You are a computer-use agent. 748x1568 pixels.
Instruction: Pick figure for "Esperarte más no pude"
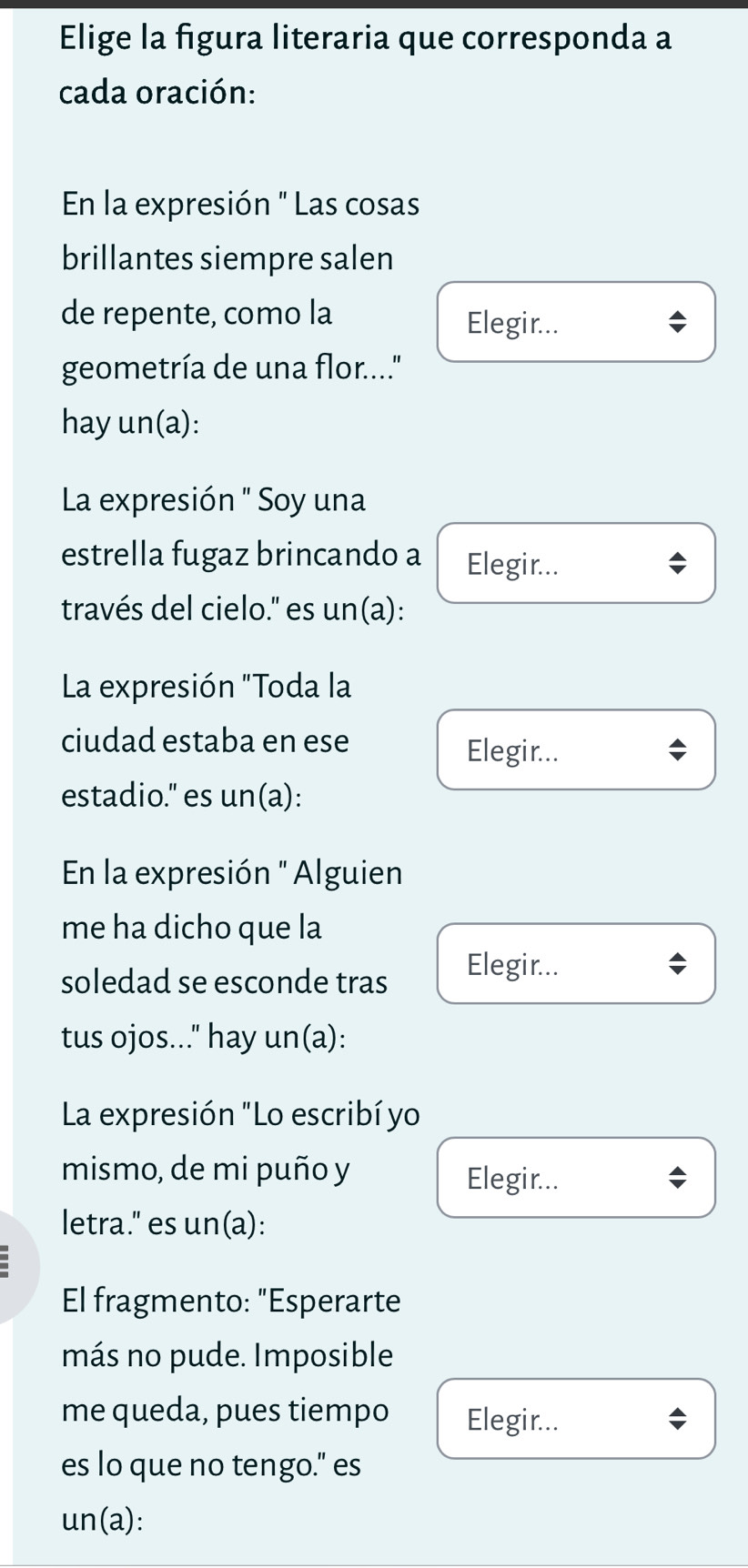coord(575,1419)
